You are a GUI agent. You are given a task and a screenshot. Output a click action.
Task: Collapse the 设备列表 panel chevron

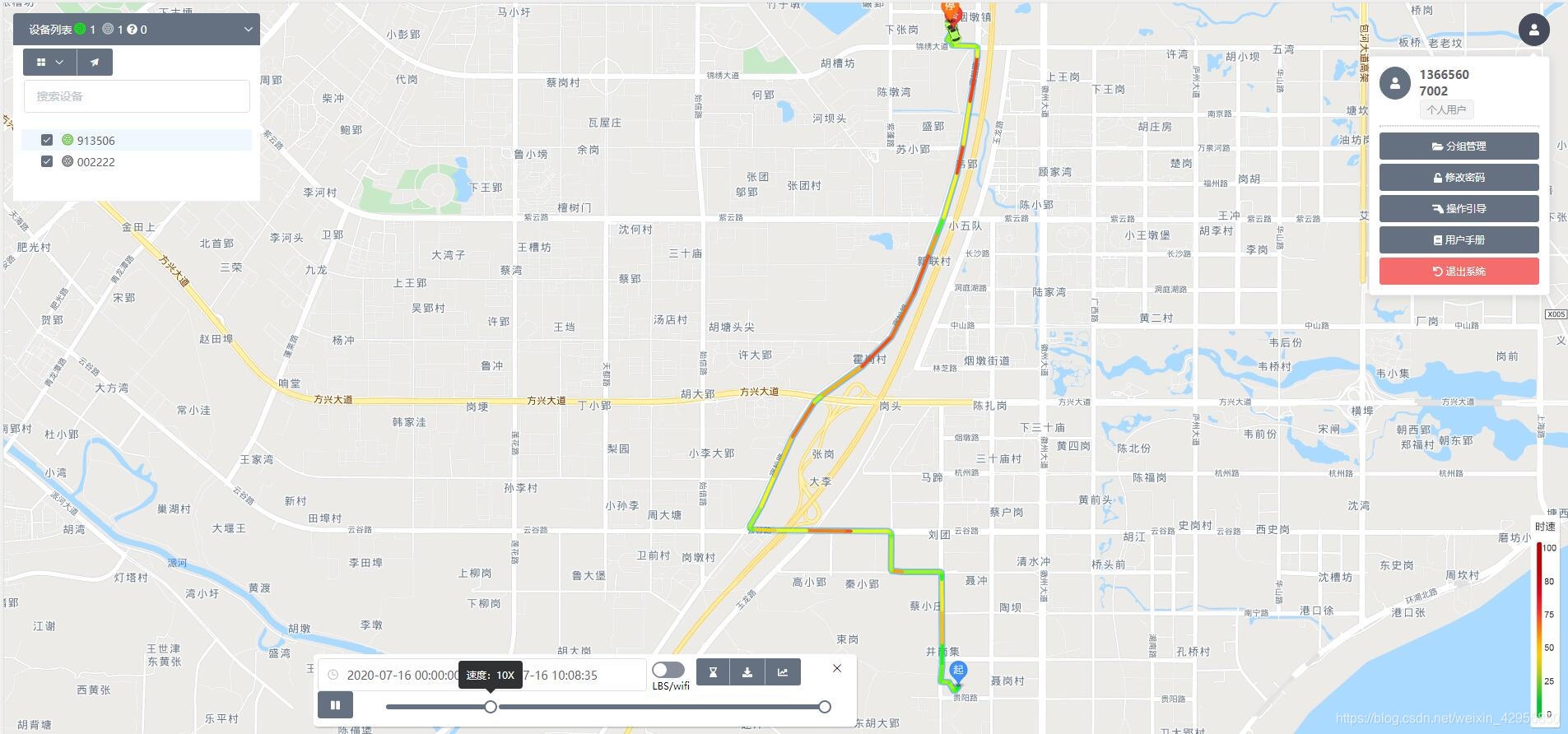[x=248, y=30]
